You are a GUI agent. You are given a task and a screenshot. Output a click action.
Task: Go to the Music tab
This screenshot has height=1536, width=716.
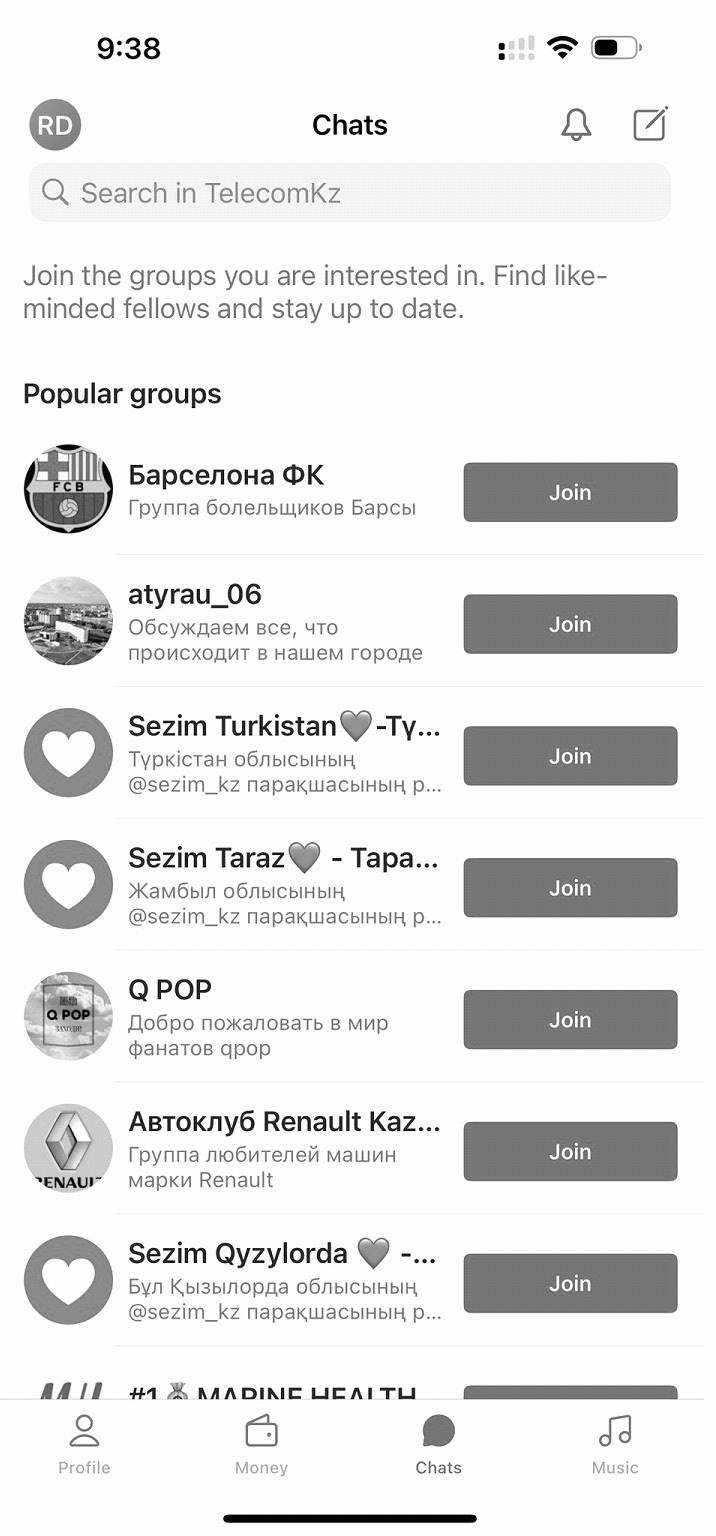(615, 1445)
